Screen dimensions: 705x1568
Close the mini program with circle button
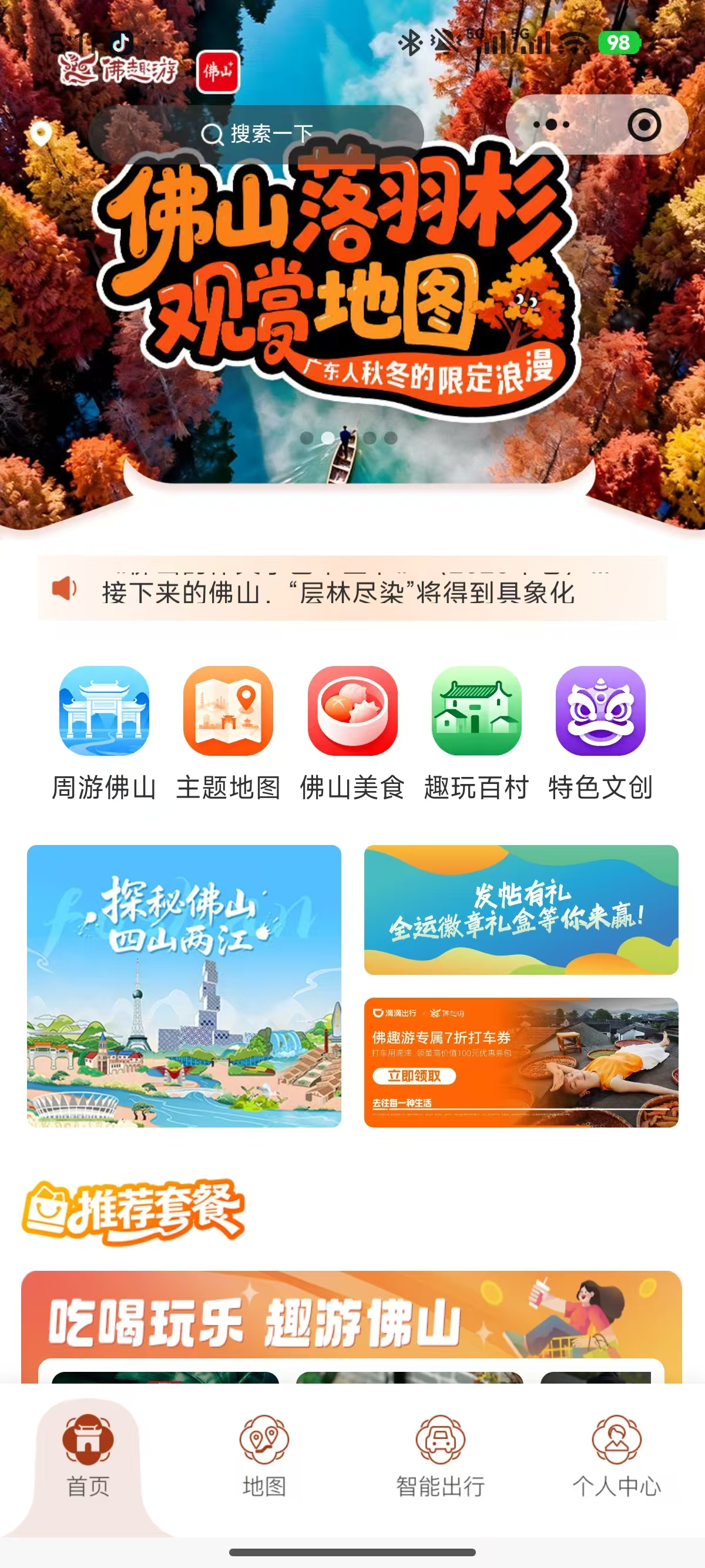(x=643, y=125)
